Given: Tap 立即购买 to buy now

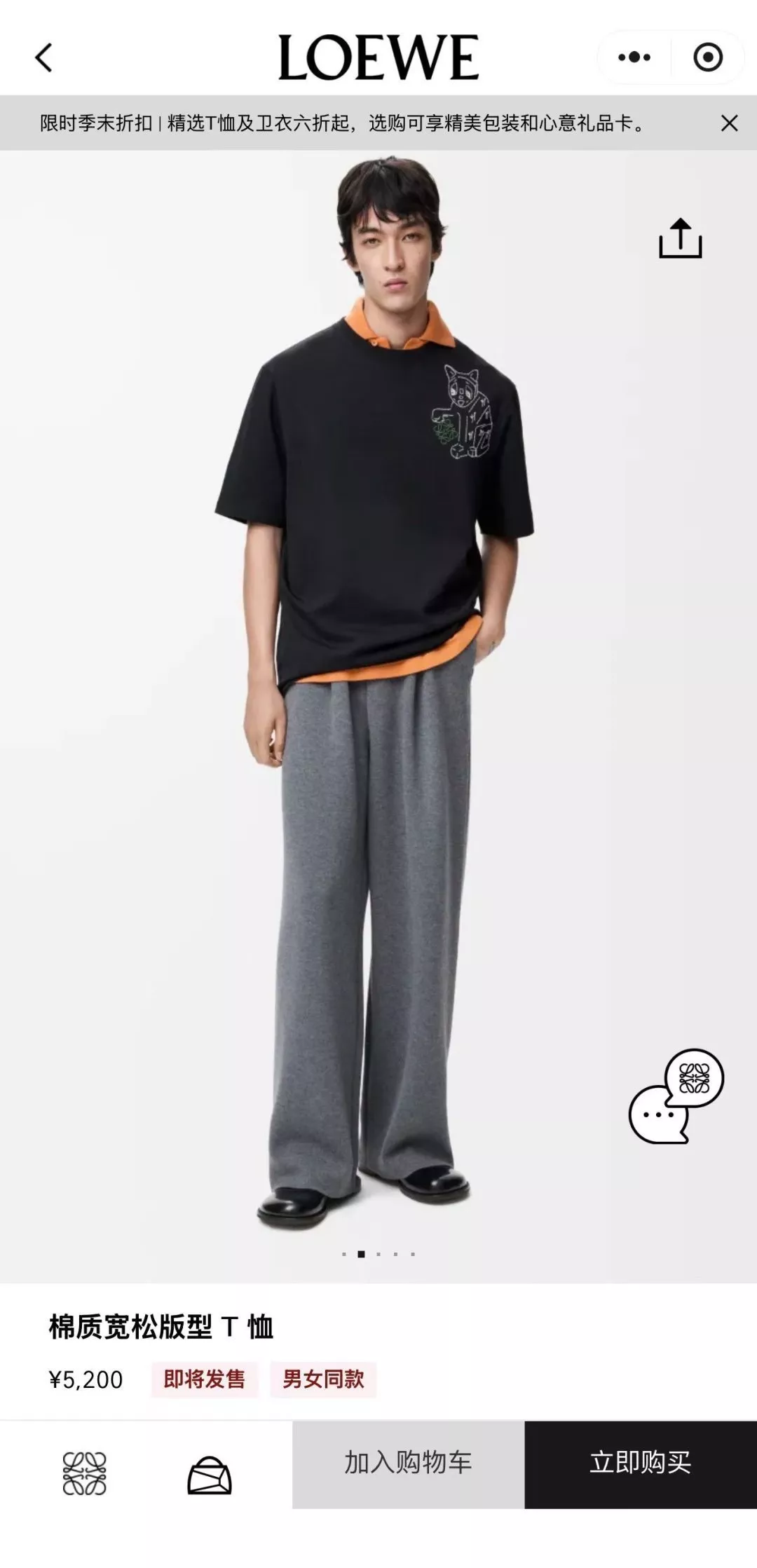Looking at the screenshot, I should [x=641, y=1464].
